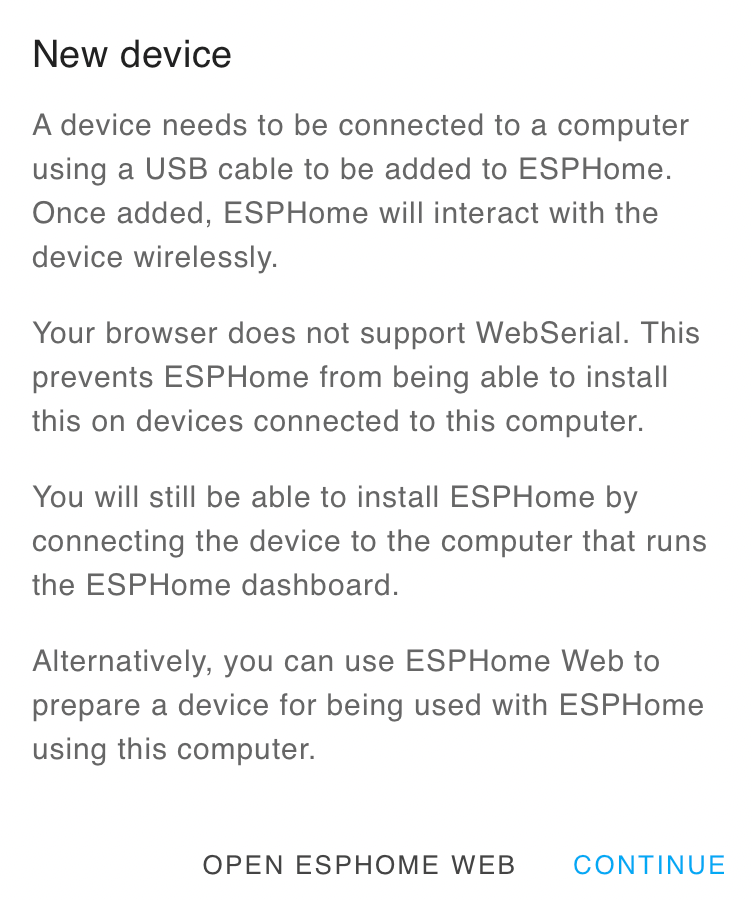Continue with the new device setup
The height and width of the screenshot is (900, 752).
click(x=649, y=865)
